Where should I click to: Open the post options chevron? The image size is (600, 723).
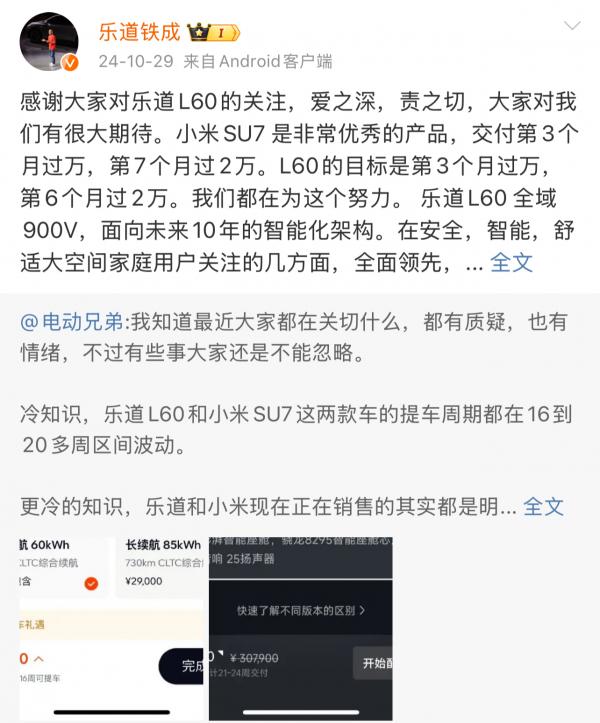click(x=570, y=27)
